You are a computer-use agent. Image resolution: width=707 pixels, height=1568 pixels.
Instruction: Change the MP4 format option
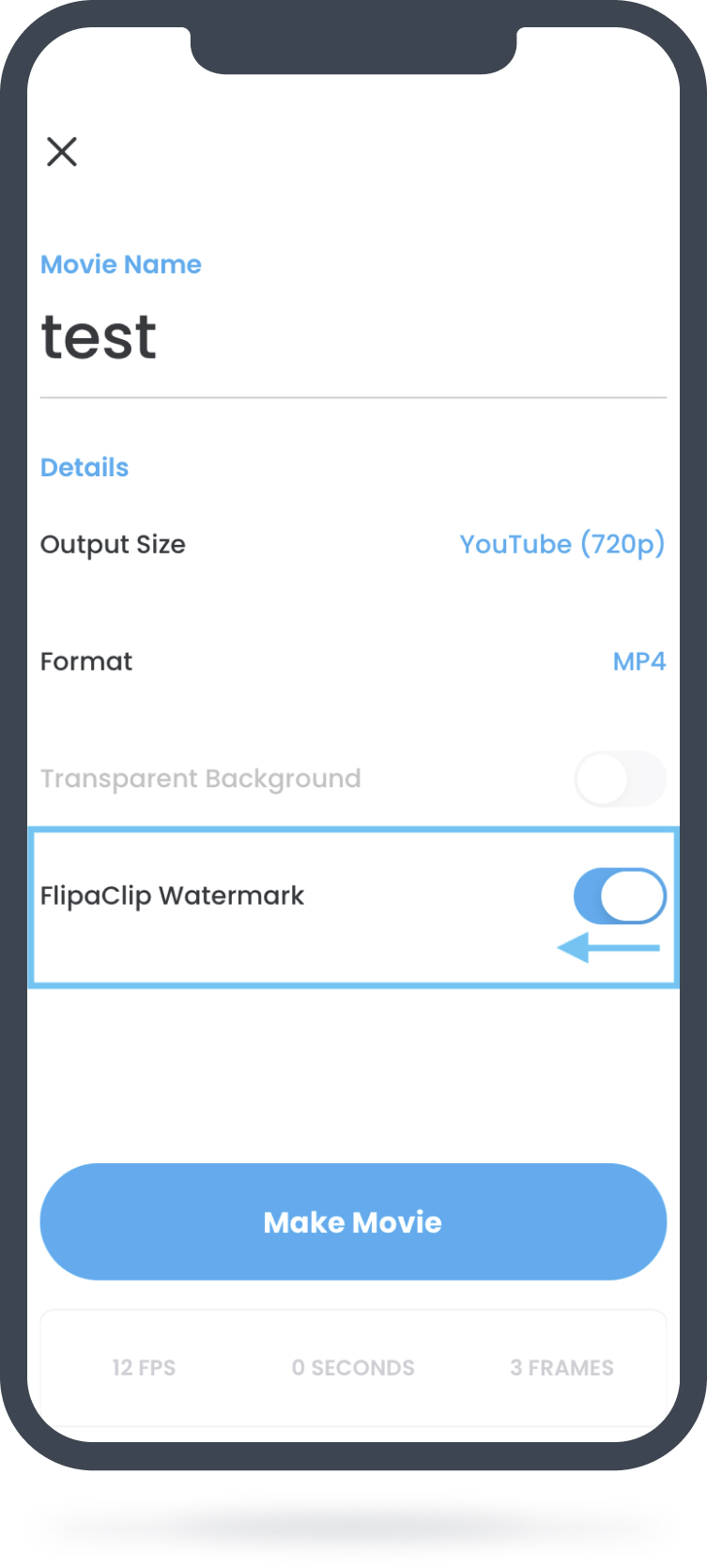tap(639, 661)
